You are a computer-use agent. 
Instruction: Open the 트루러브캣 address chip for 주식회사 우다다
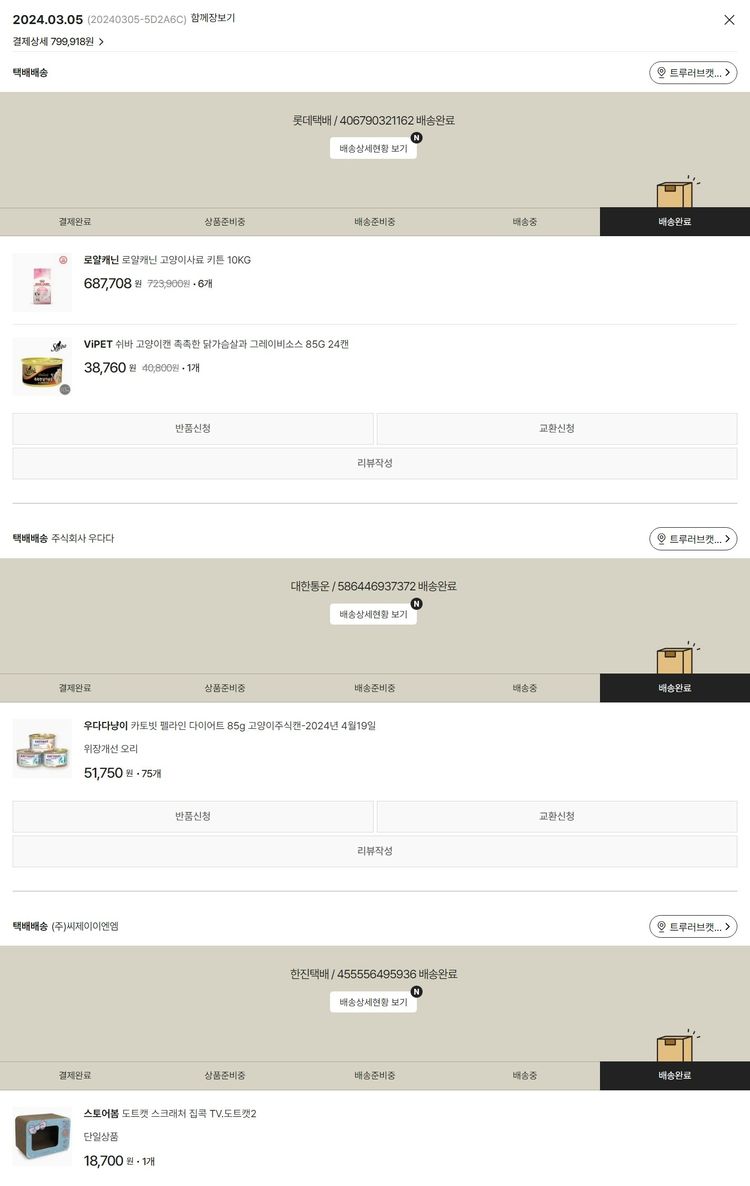pyautogui.click(x=693, y=539)
